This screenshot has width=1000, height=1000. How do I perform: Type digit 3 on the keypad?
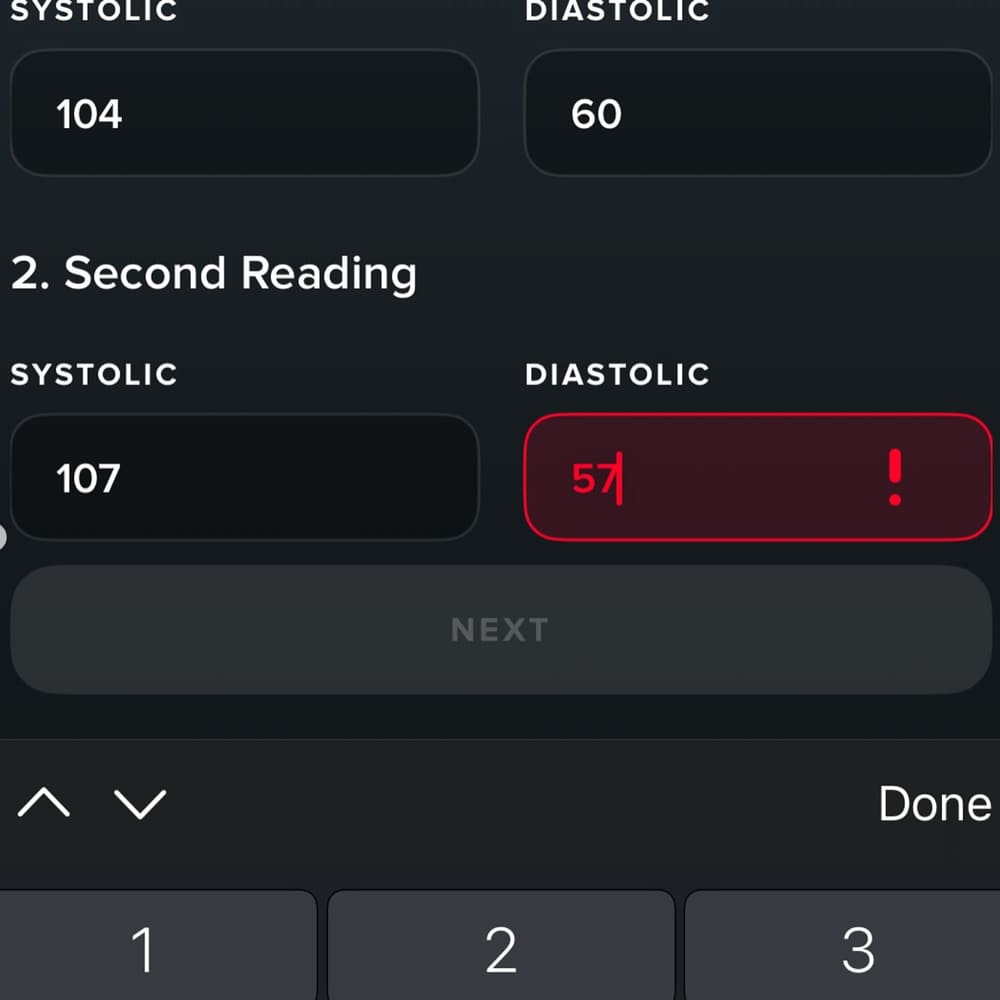(x=855, y=948)
